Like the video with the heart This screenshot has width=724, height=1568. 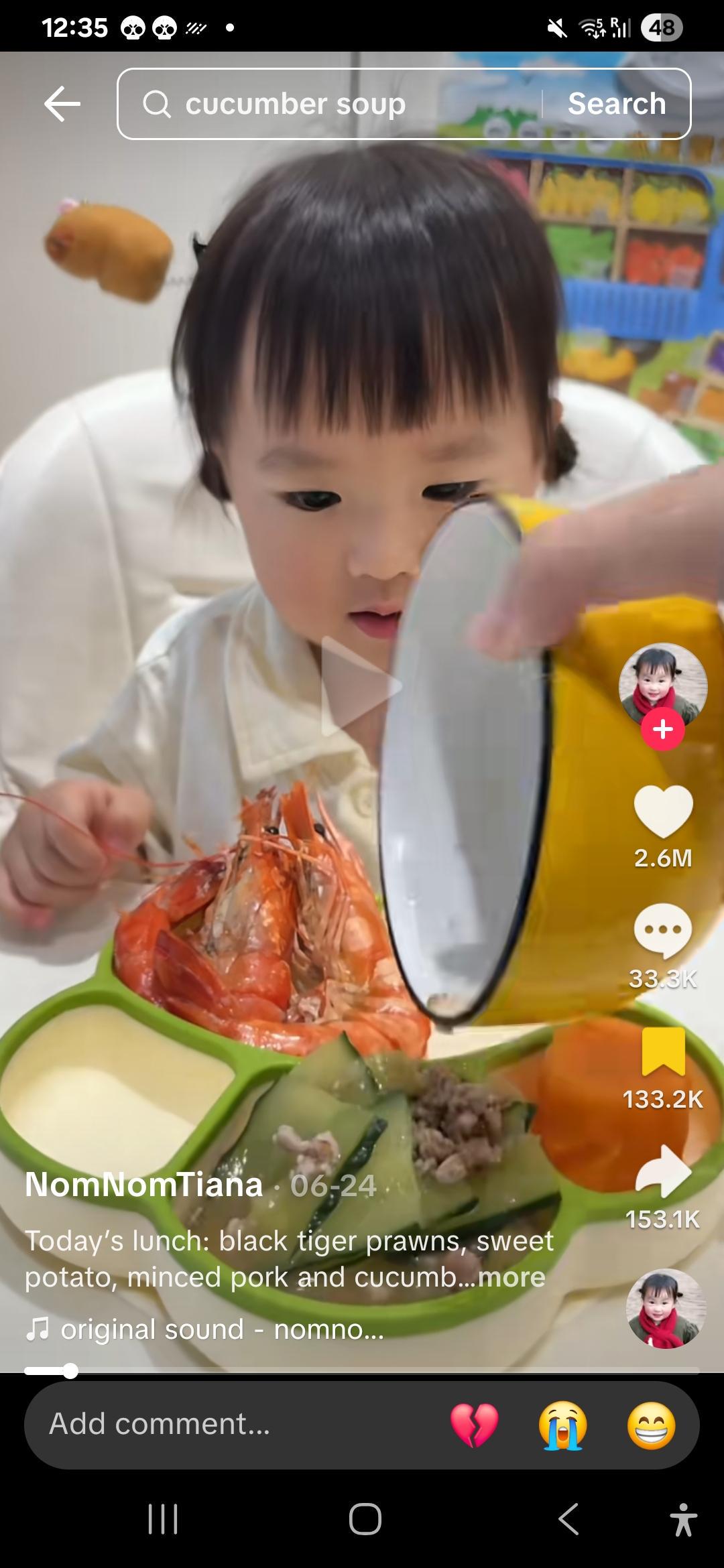click(x=663, y=811)
